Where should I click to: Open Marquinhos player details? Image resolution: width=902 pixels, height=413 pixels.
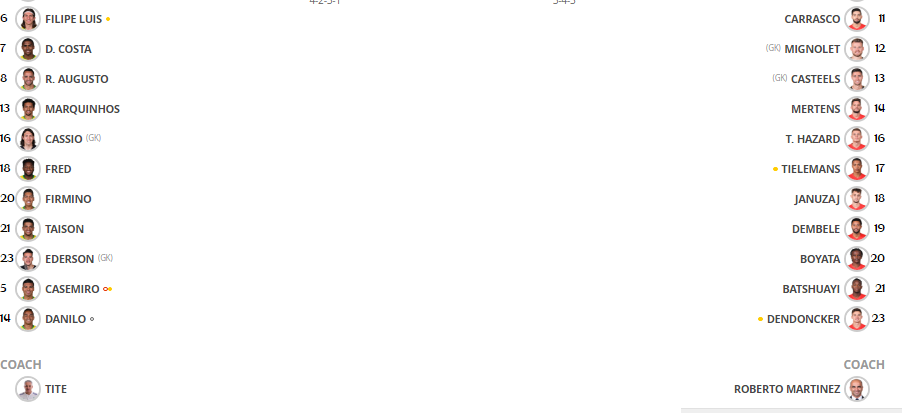82,109
